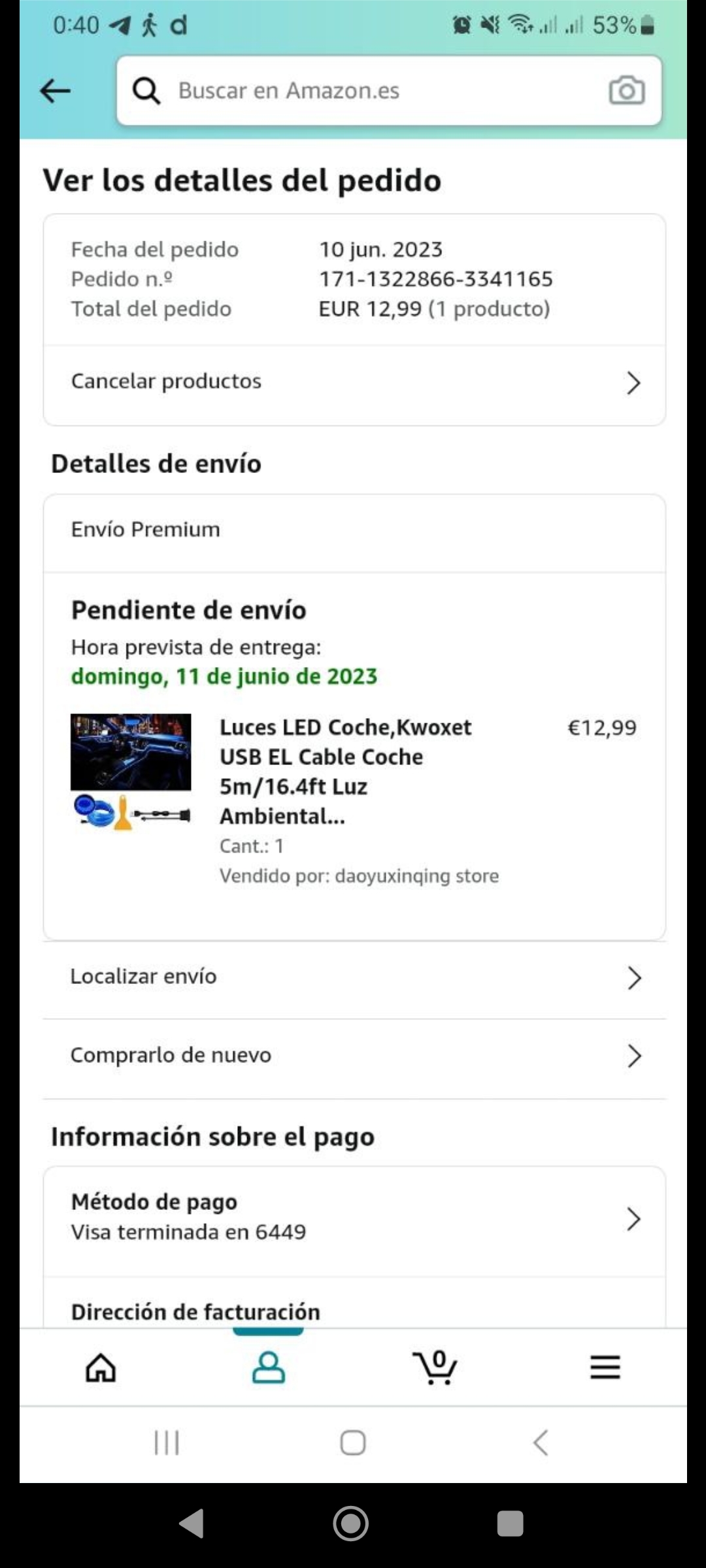
Task: Open the hamburger menu tab
Action: click(605, 1367)
